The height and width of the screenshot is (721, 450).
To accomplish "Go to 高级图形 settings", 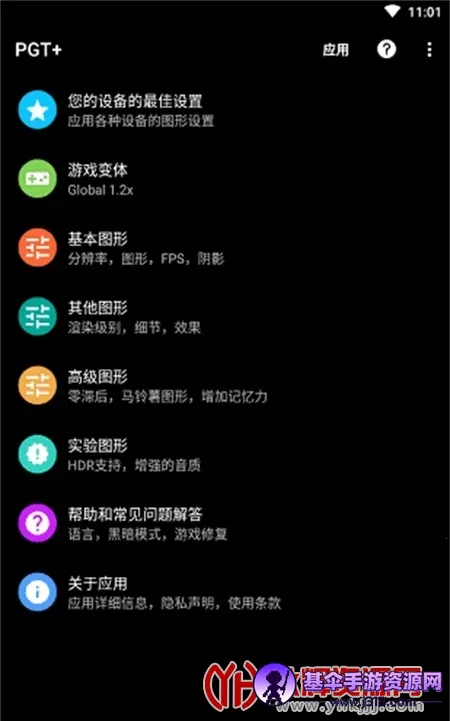I will click(x=225, y=386).
